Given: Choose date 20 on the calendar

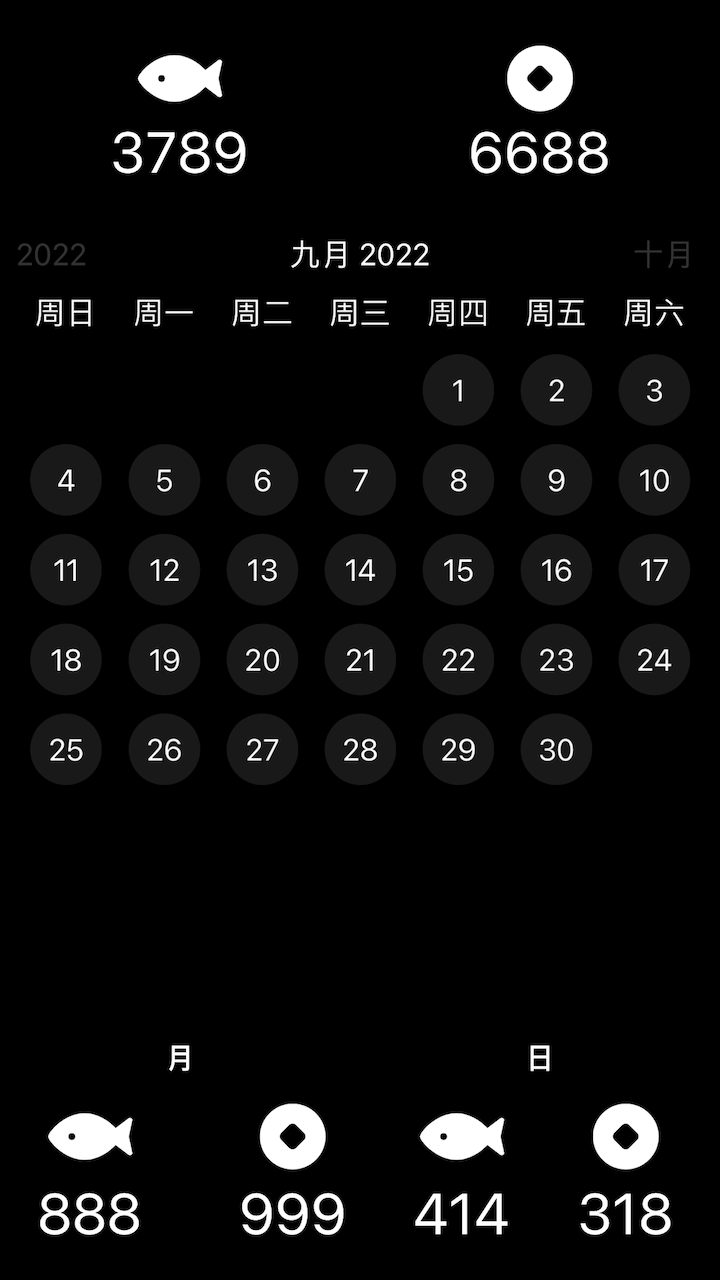Looking at the screenshot, I should 262,660.
